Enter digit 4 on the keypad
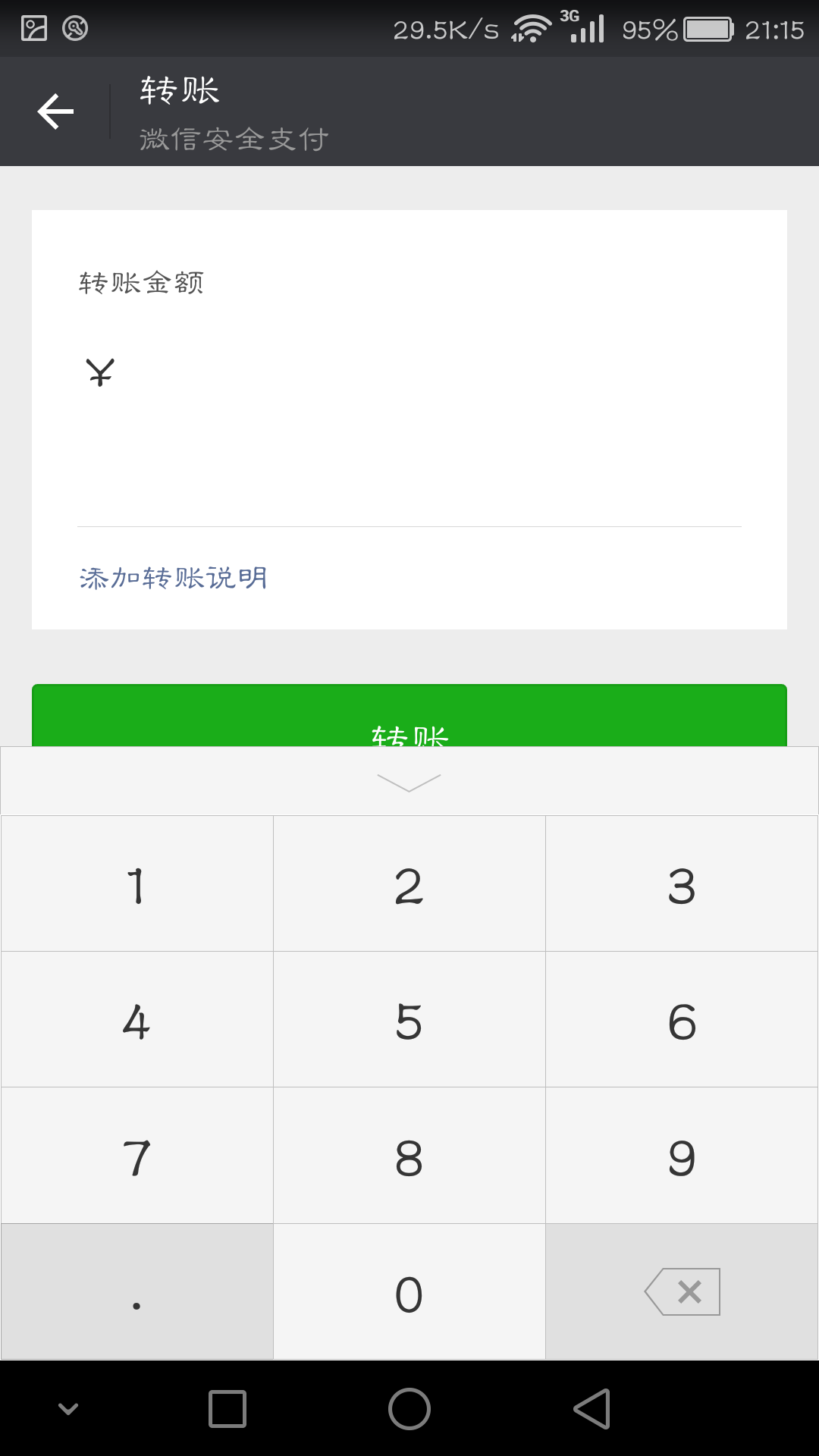Screen dimensions: 819x1456 click(136, 1019)
